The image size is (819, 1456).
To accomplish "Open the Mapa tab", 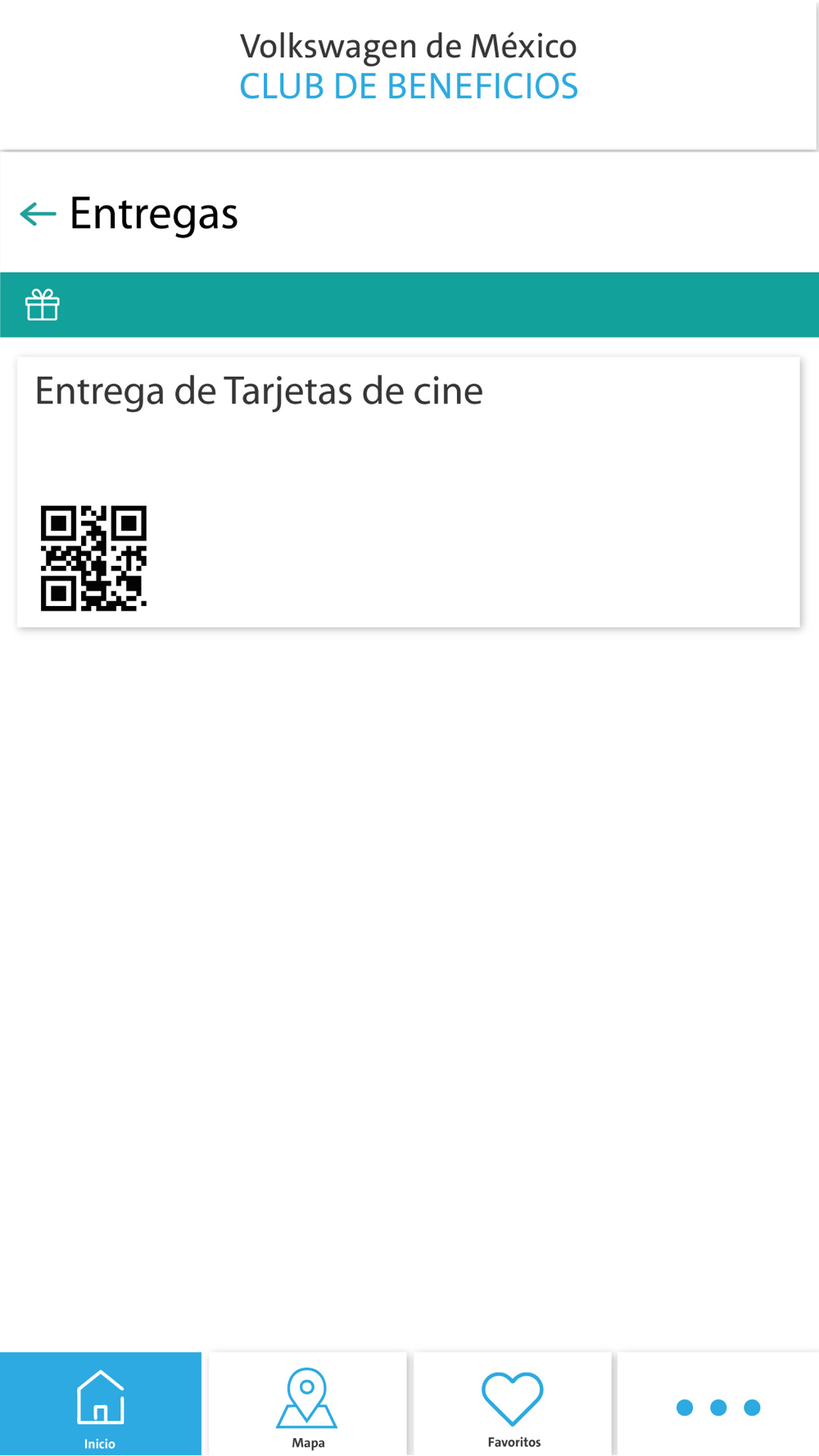I will click(x=307, y=1405).
